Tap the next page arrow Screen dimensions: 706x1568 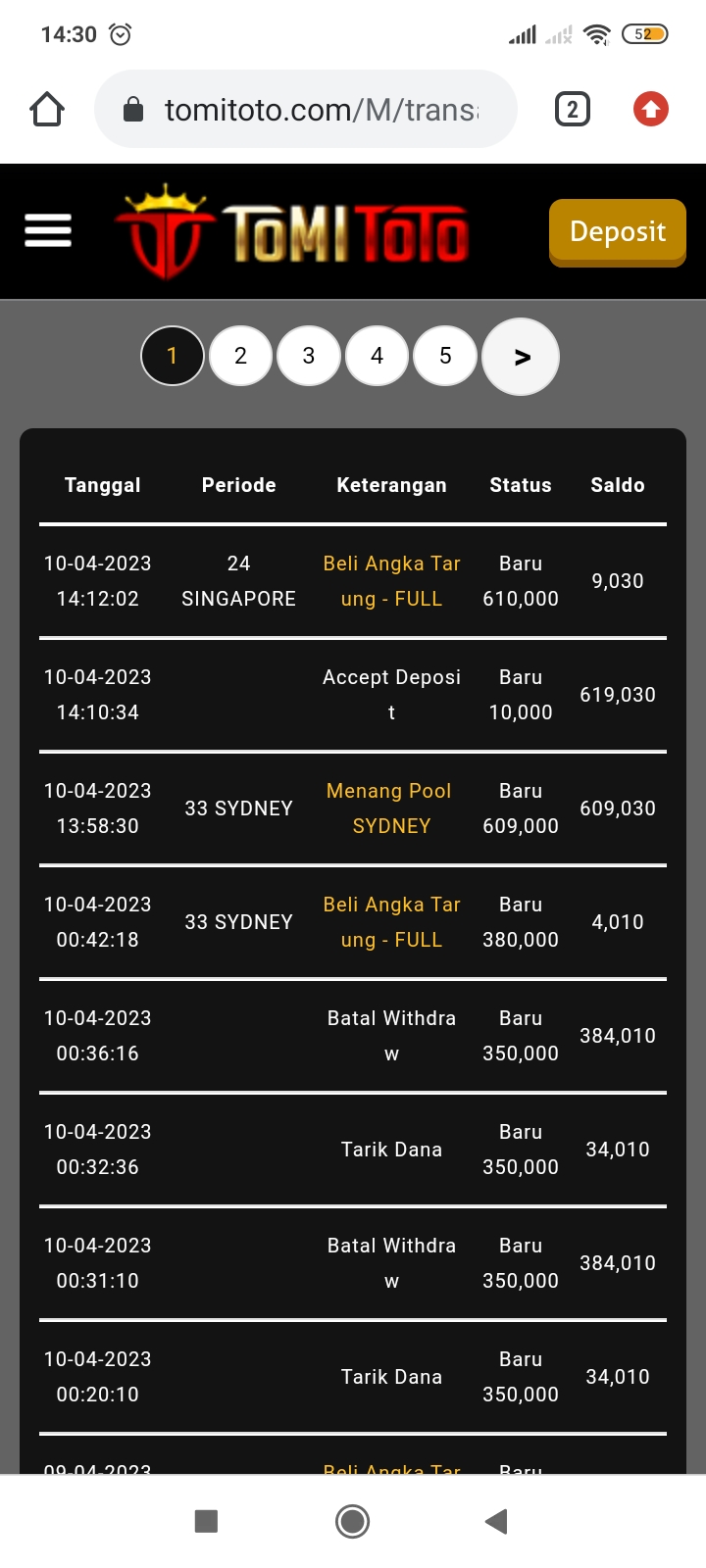point(522,357)
